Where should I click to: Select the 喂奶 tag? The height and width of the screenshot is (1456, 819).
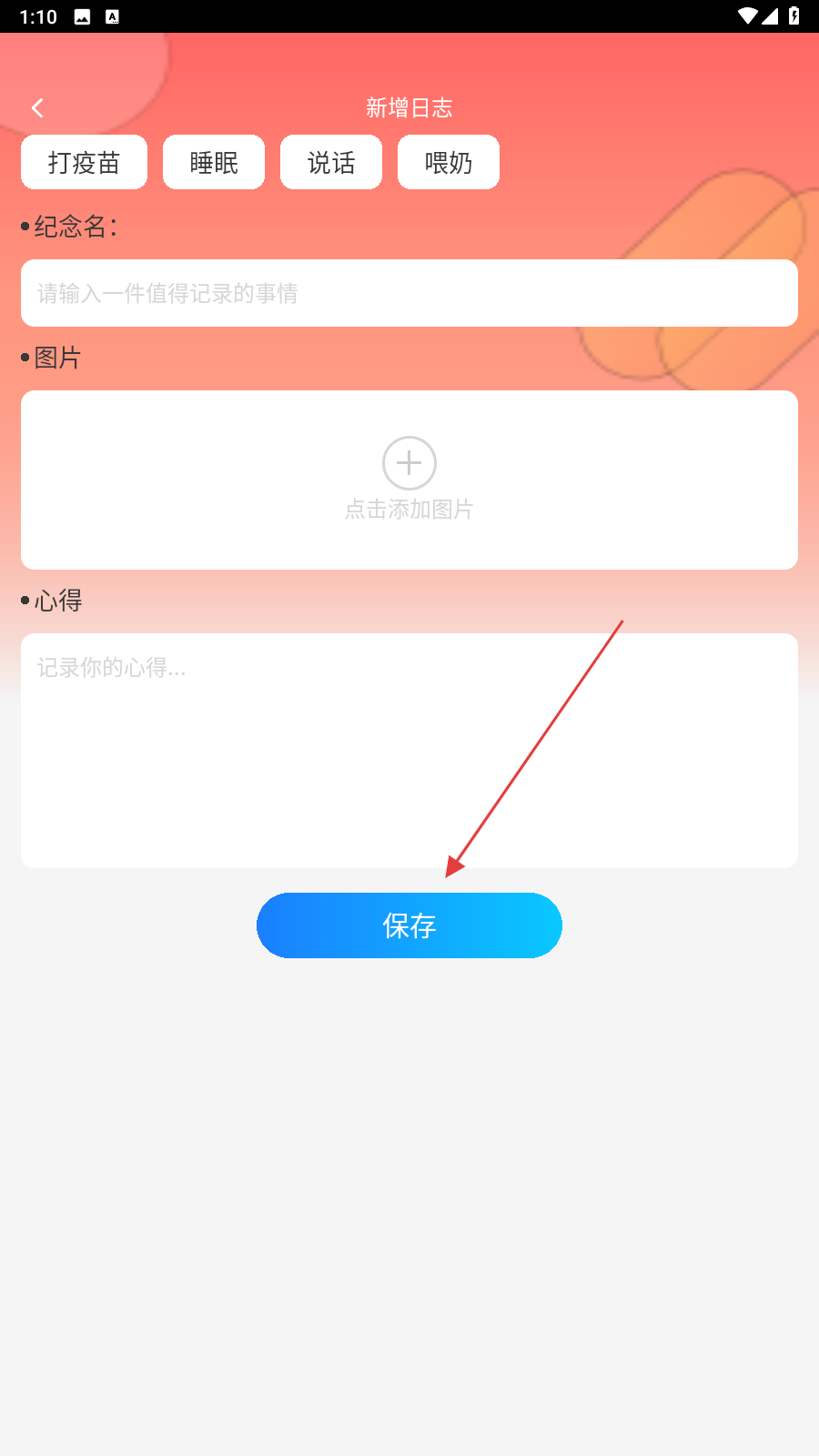tap(449, 162)
